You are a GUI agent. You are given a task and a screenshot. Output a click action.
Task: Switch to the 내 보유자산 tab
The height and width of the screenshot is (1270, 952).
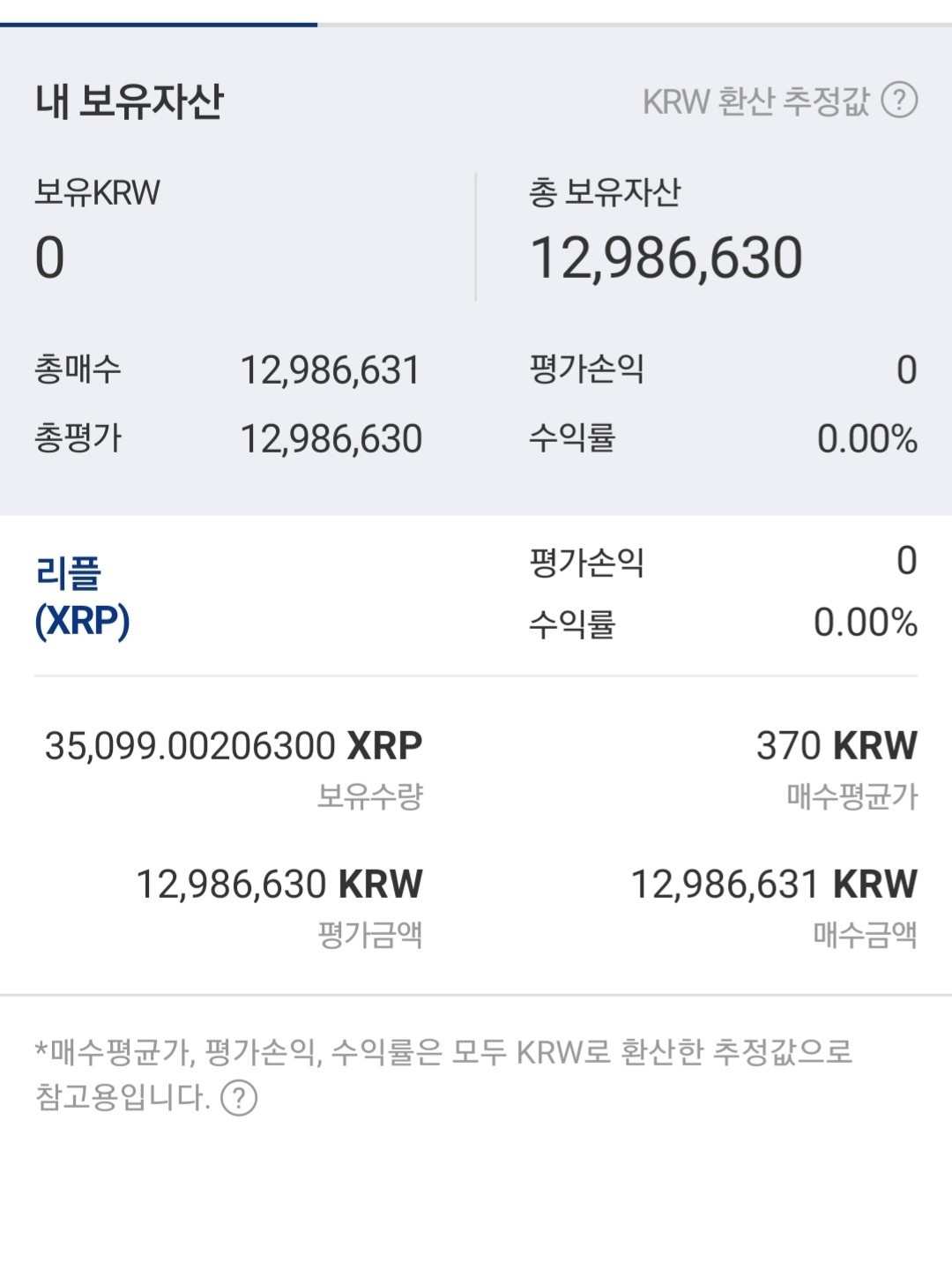(128, 103)
